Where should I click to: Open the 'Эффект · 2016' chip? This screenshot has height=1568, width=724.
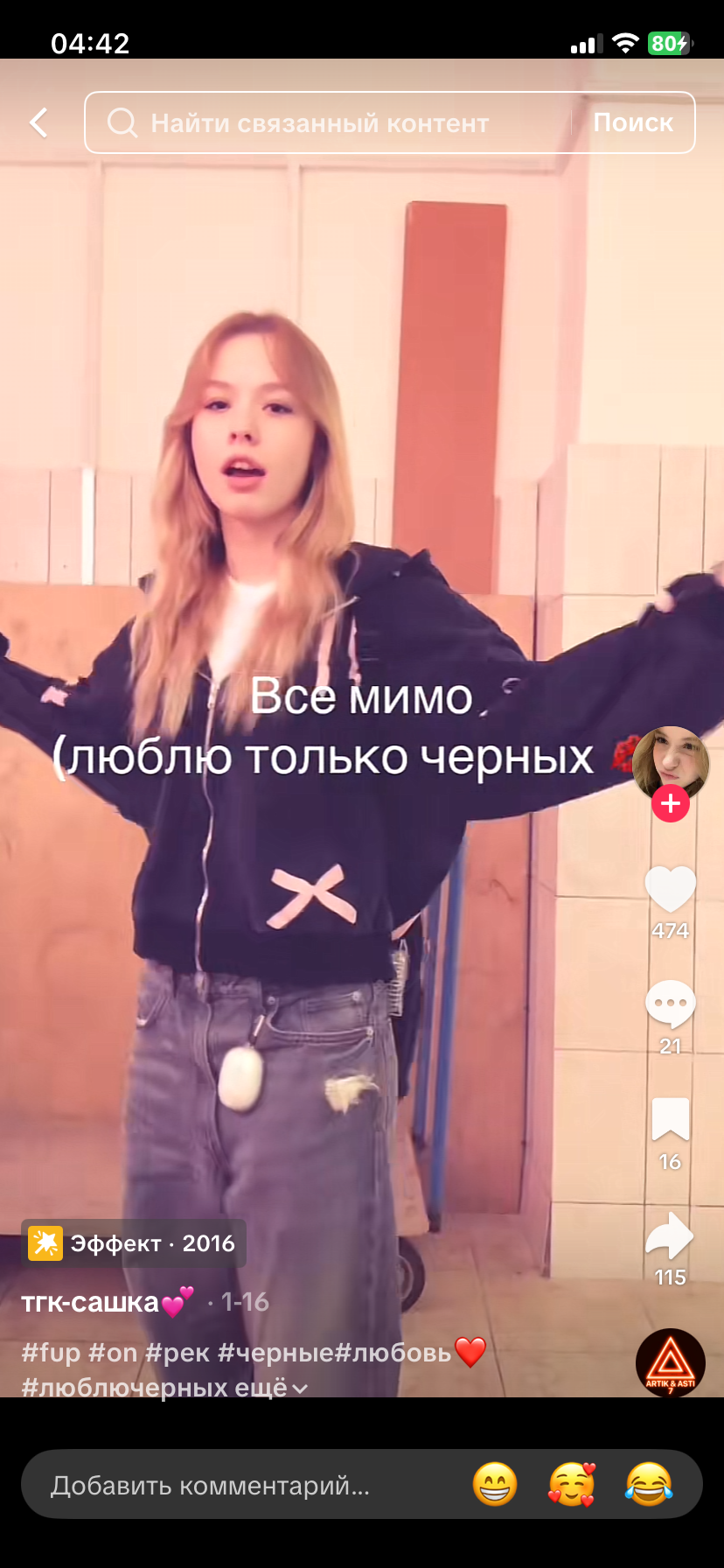coord(134,1243)
